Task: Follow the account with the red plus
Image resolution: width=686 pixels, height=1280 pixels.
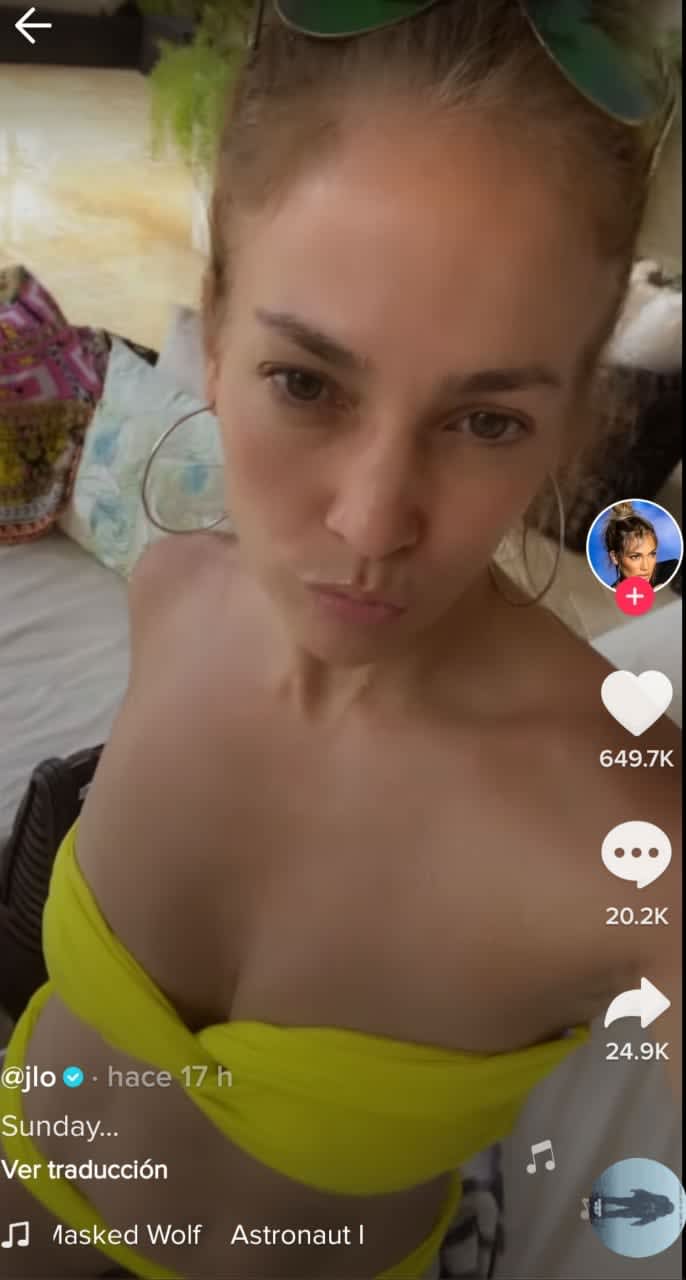Action: click(634, 597)
